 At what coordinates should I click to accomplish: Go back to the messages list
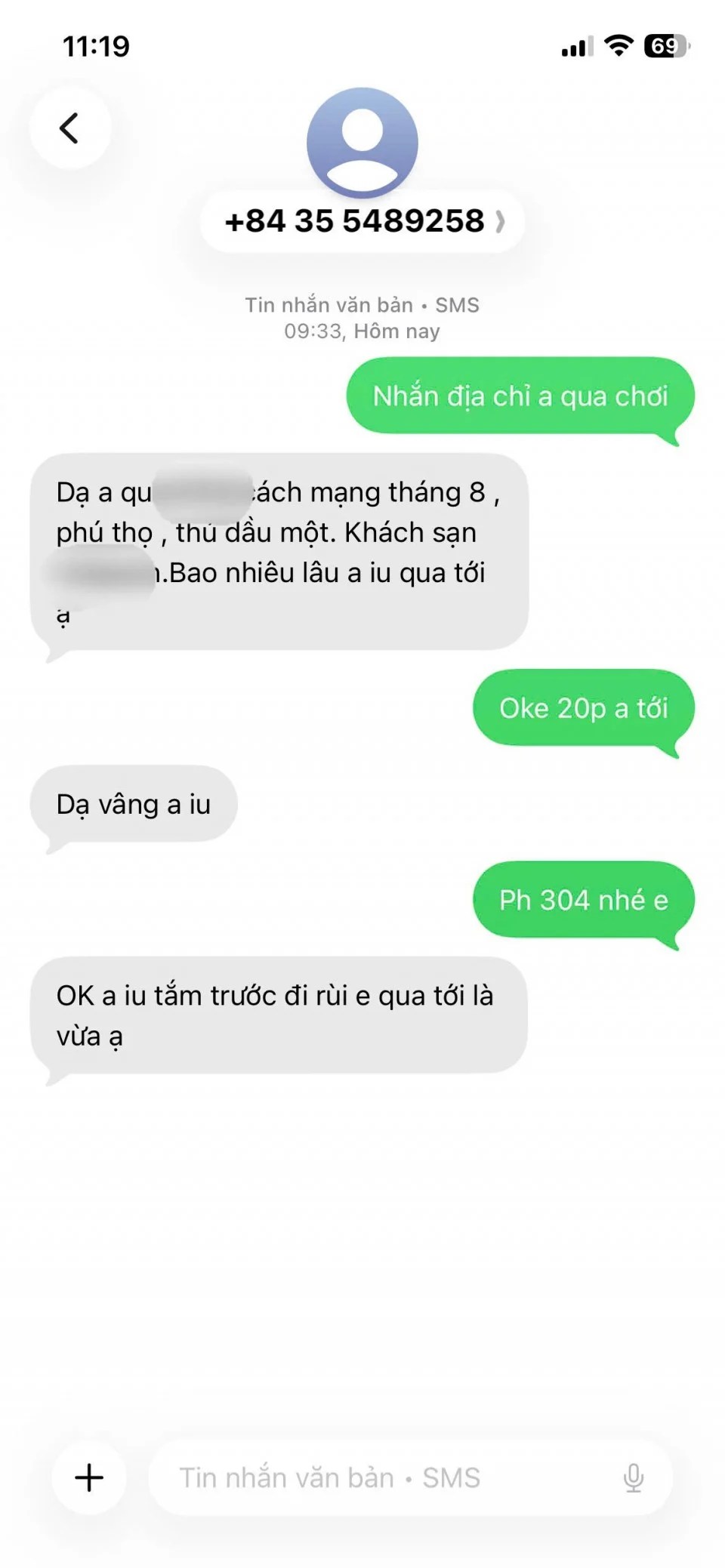tap(69, 128)
